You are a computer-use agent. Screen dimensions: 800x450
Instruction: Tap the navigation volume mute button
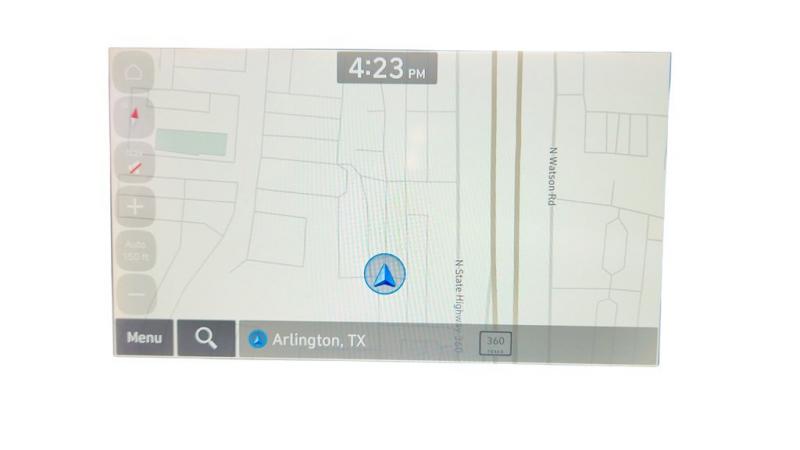point(135,164)
